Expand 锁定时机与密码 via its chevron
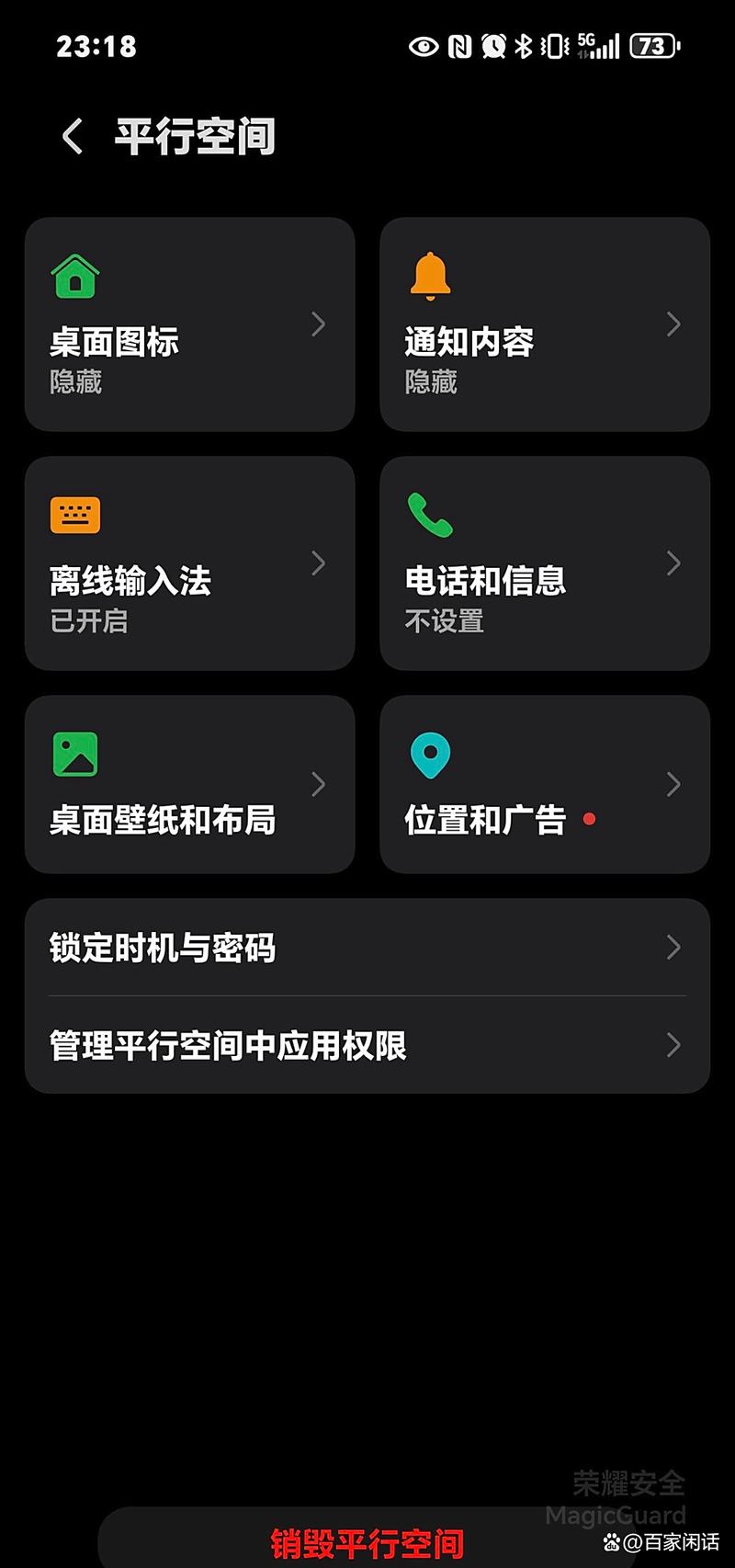Viewport: 735px width, 1568px height. click(673, 948)
